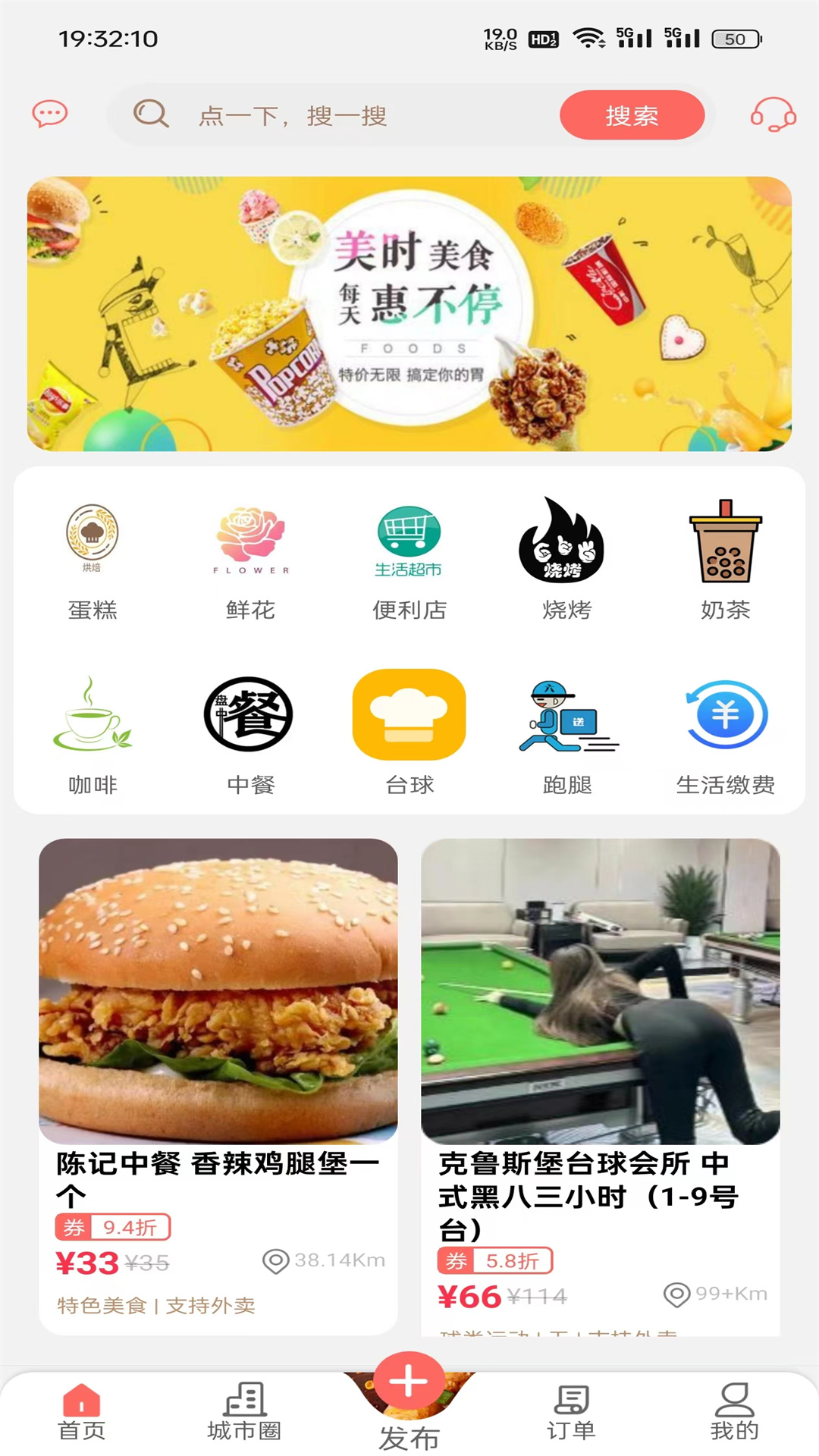819x1456 pixels.
Task: Open the 奶茶 milk tea category icon
Action: point(725,540)
